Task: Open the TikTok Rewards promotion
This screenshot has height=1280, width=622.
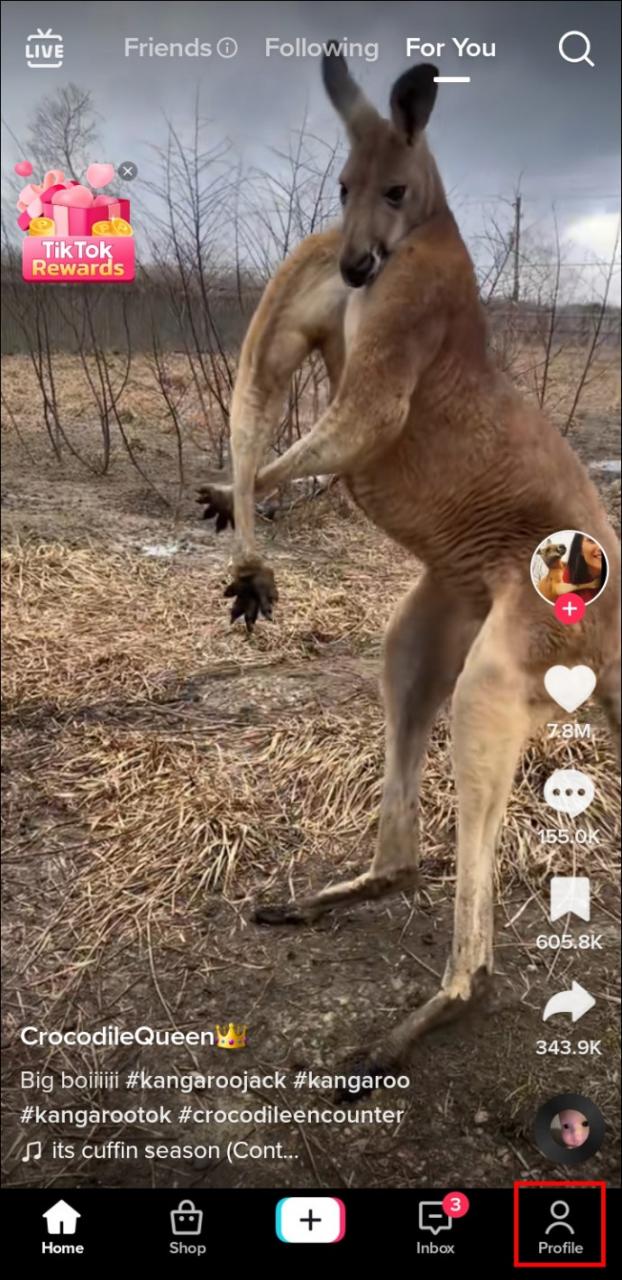Action: pos(77,232)
